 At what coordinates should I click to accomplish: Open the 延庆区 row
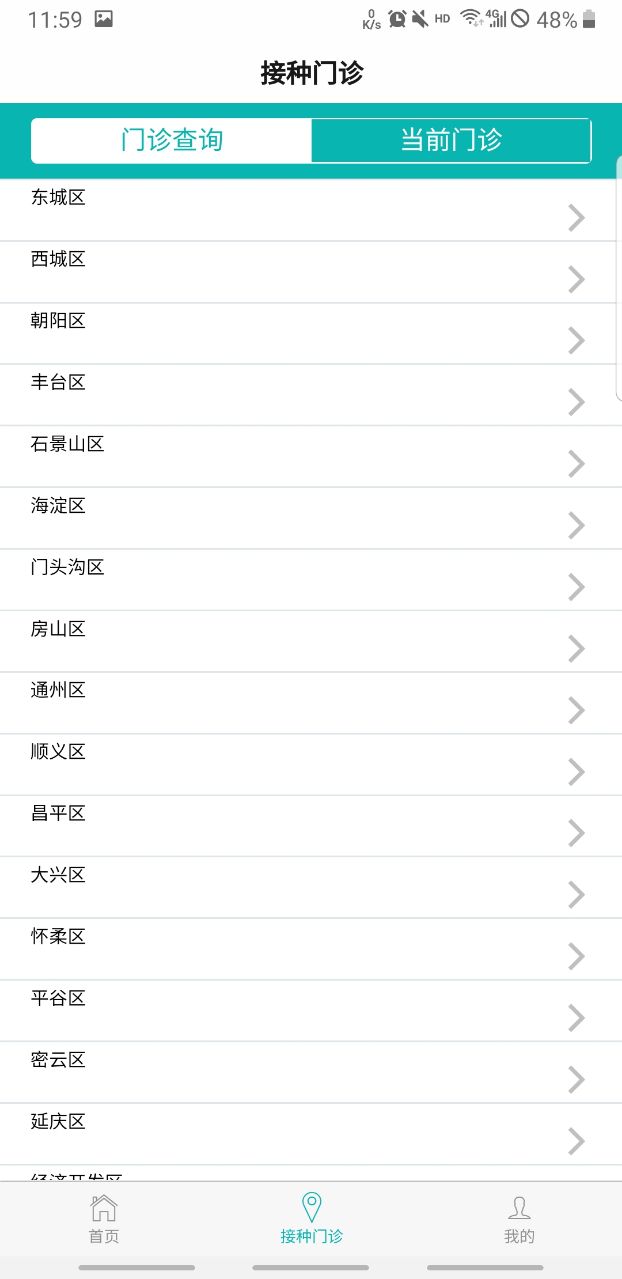tap(300, 1134)
